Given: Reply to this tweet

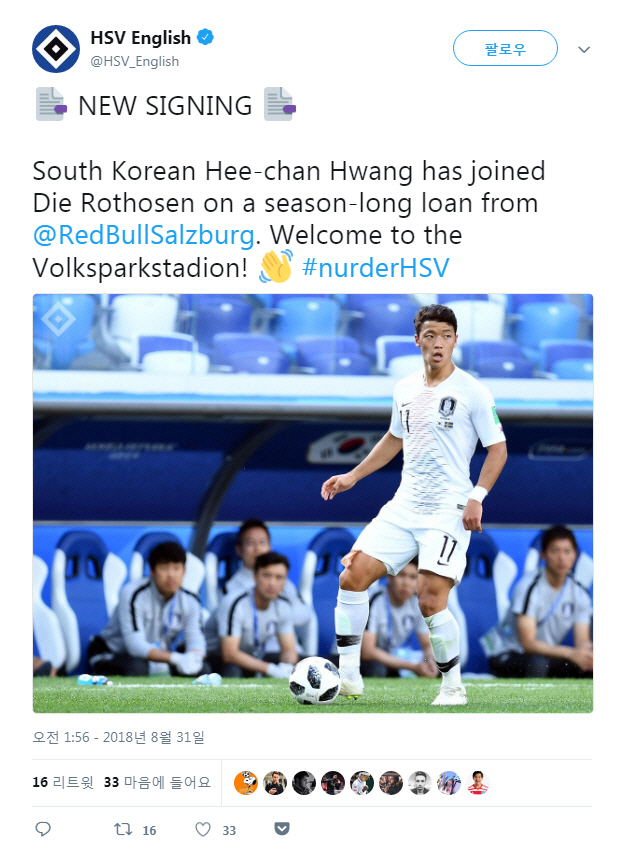Looking at the screenshot, I should [42, 829].
